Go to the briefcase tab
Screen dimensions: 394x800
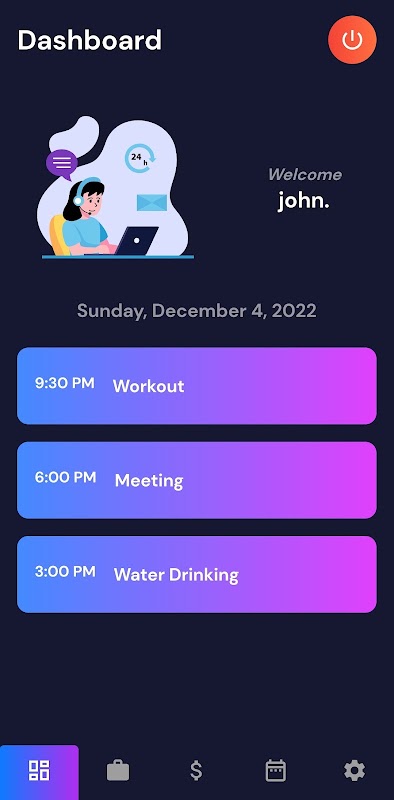pyautogui.click(x=118, y=771)
